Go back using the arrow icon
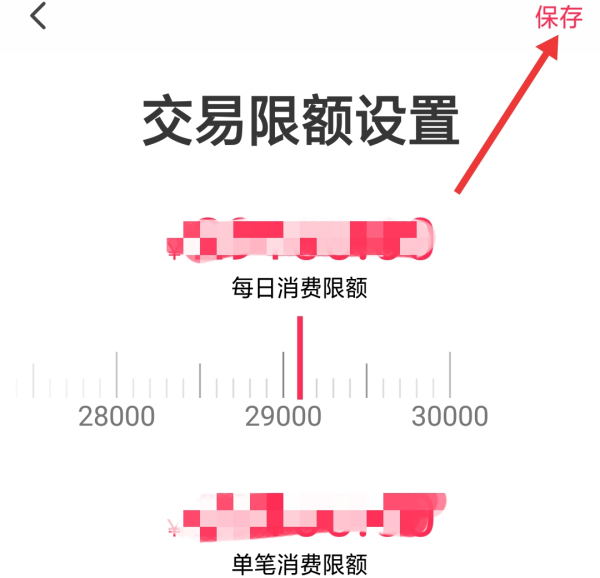Image resolution: width=600 pixels, height=578 pixels. coord(38,17)
